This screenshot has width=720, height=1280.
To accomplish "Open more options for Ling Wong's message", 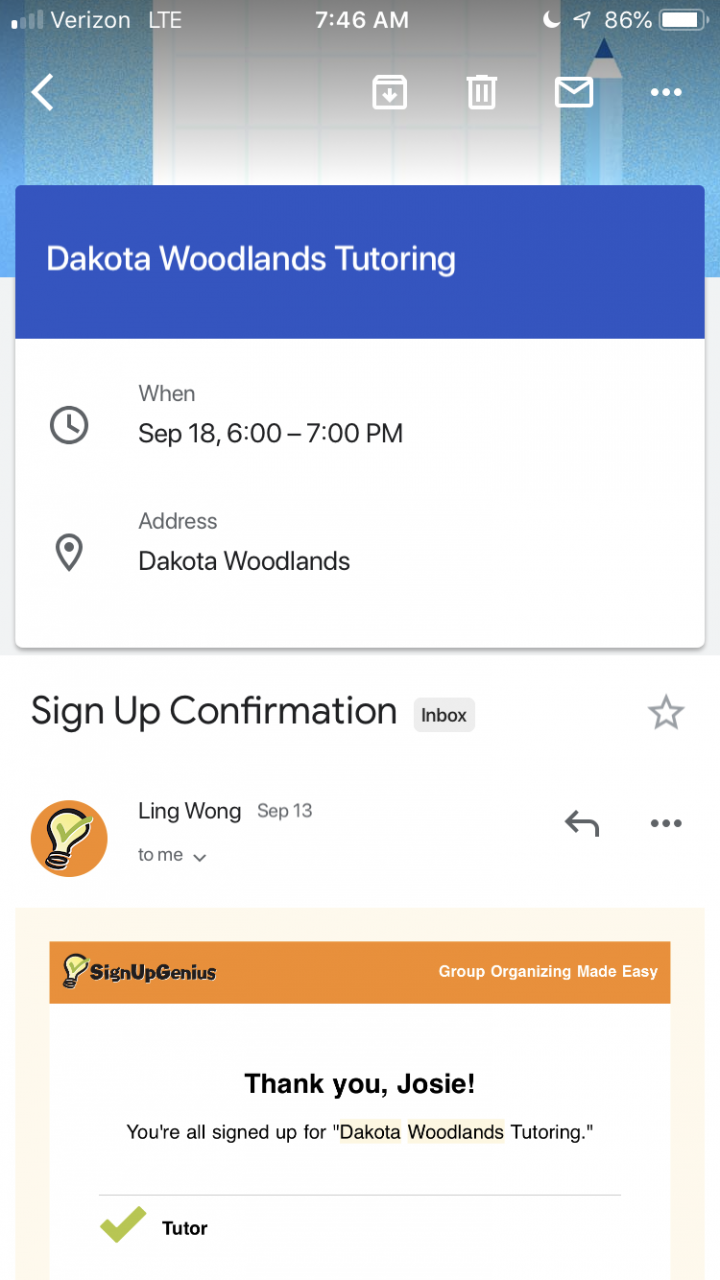I will [x=665, y=823].
